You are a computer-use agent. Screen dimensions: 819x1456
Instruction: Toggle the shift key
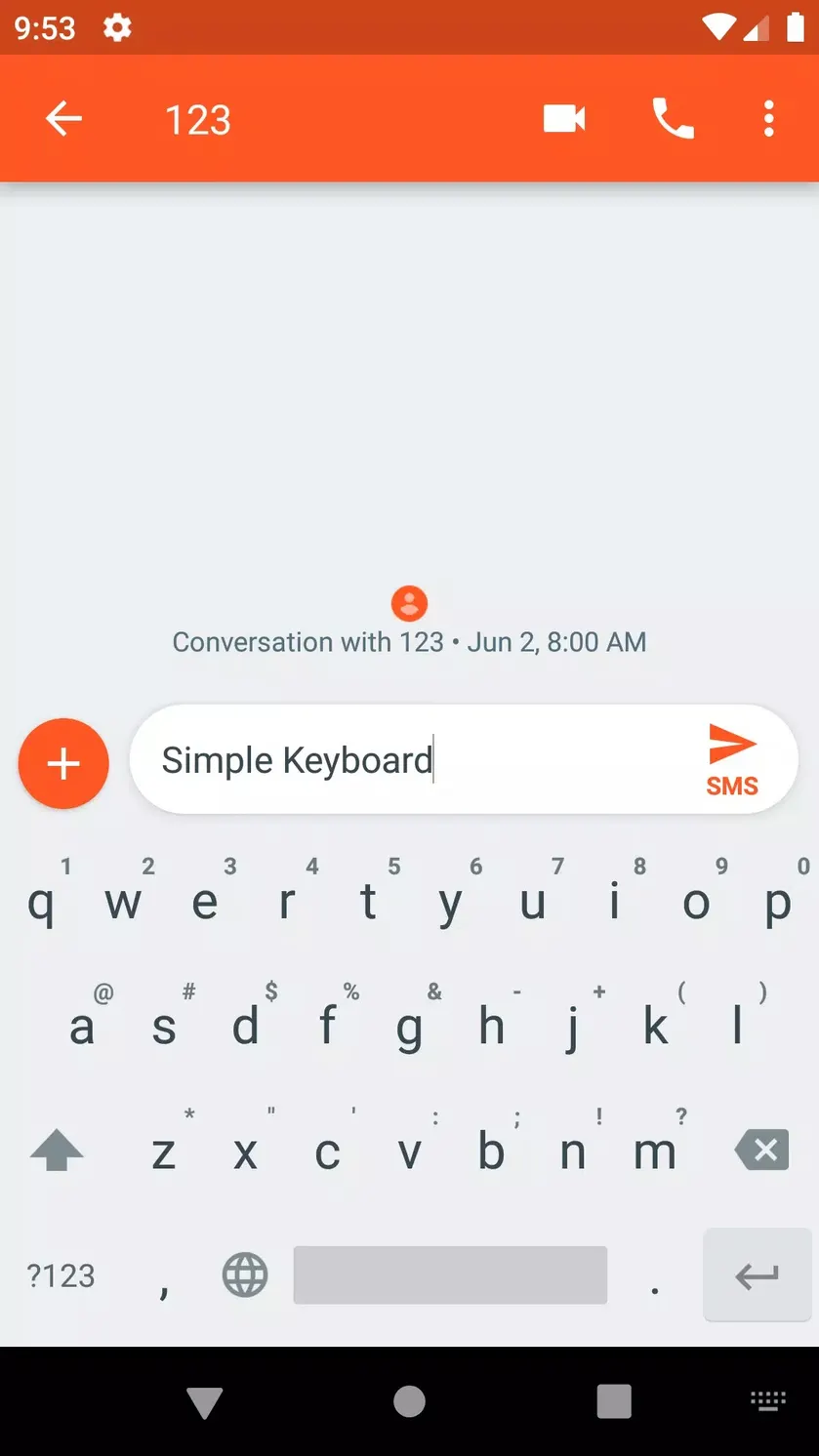(x=57, y=1151)
